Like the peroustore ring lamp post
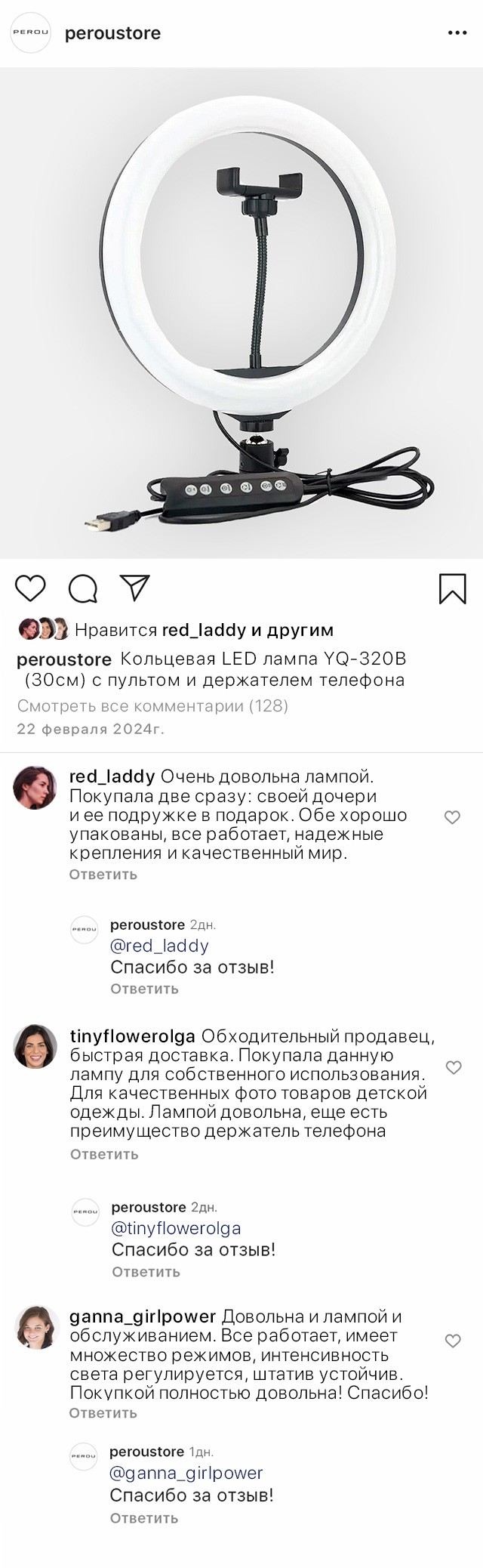Viewport: 483px width, 1568px height. [30, 588]
